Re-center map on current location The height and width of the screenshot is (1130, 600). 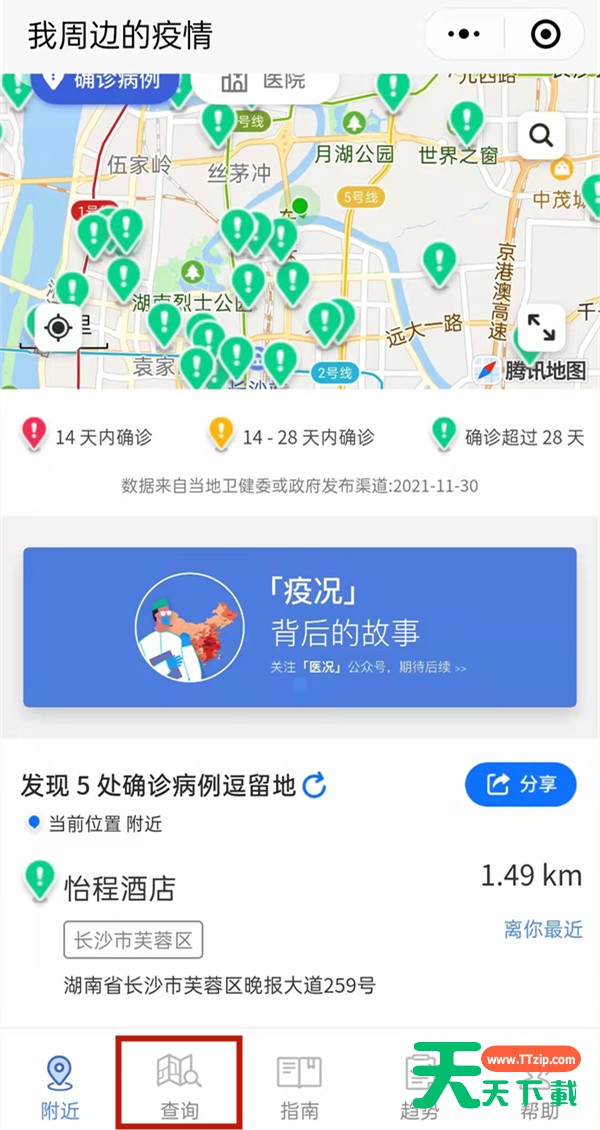click(x=58, y=328)
